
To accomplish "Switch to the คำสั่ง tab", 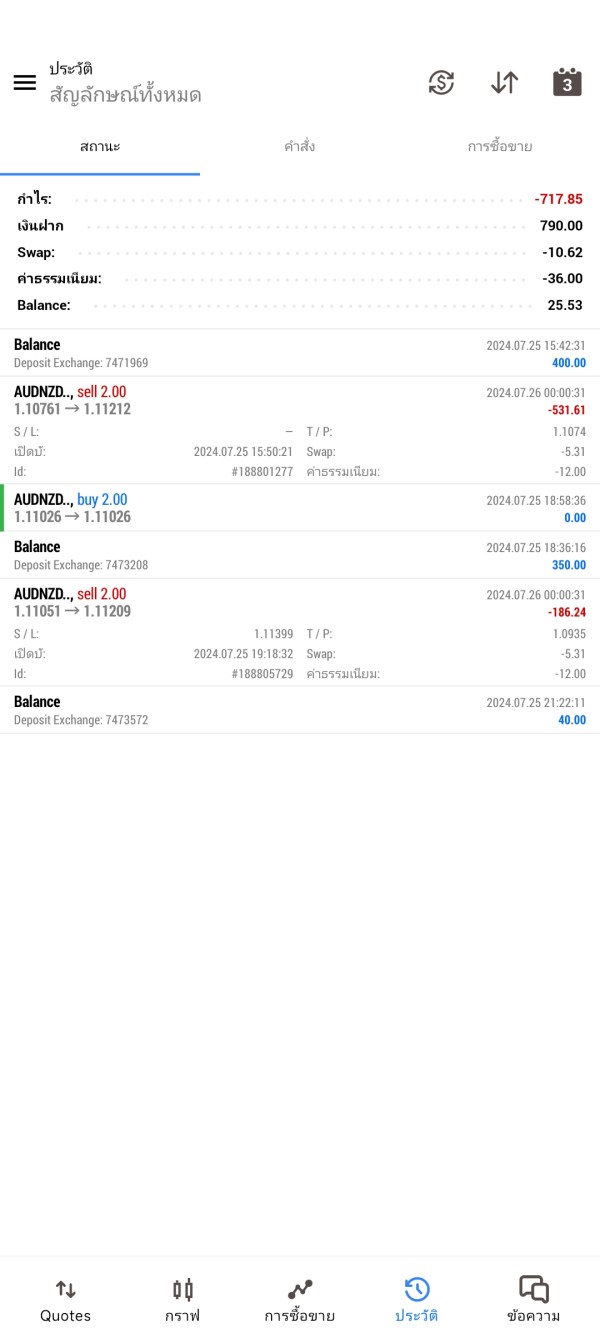I will 299,146.
